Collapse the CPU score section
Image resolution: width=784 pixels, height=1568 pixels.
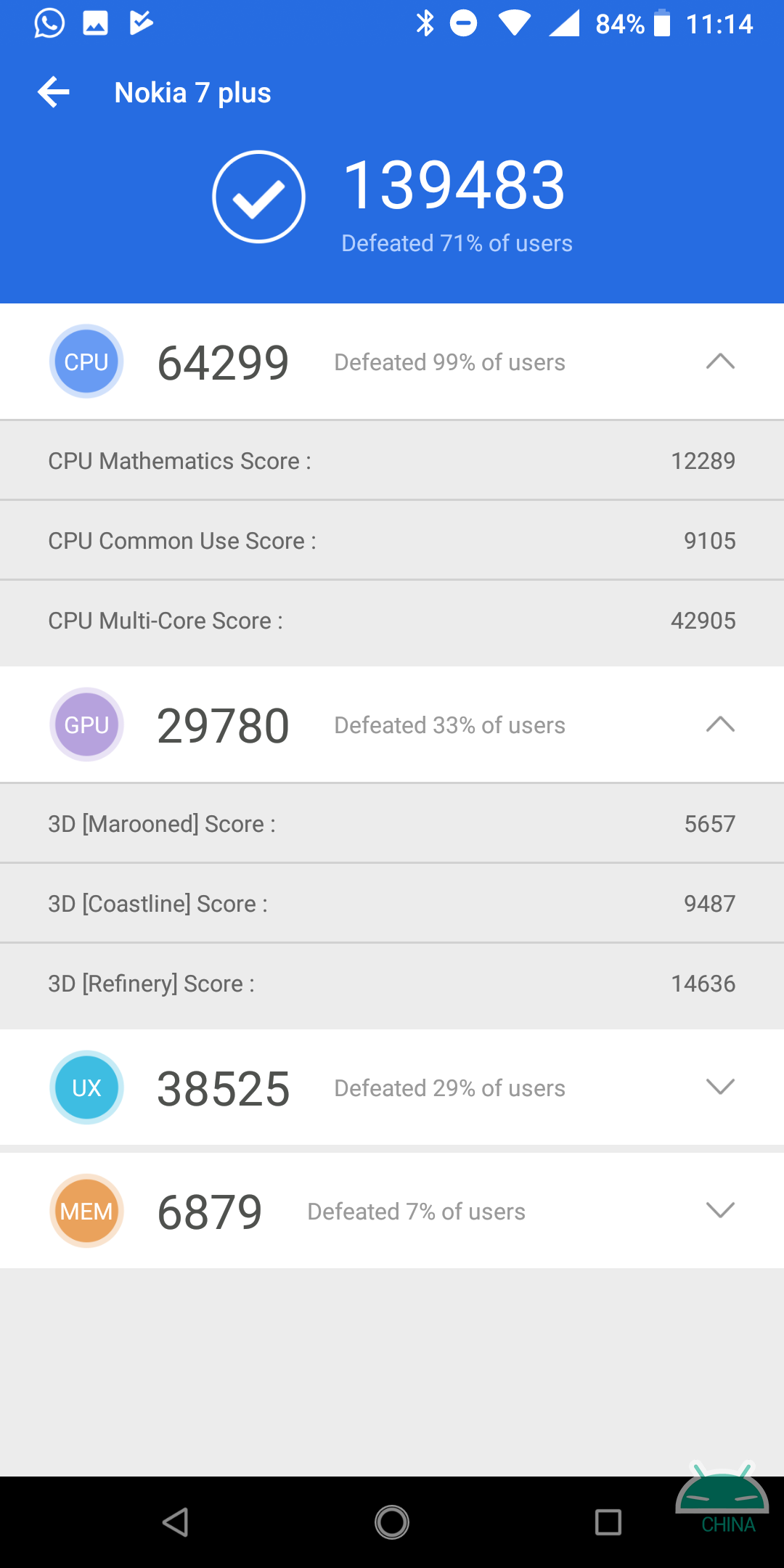[x=720, y=362]
